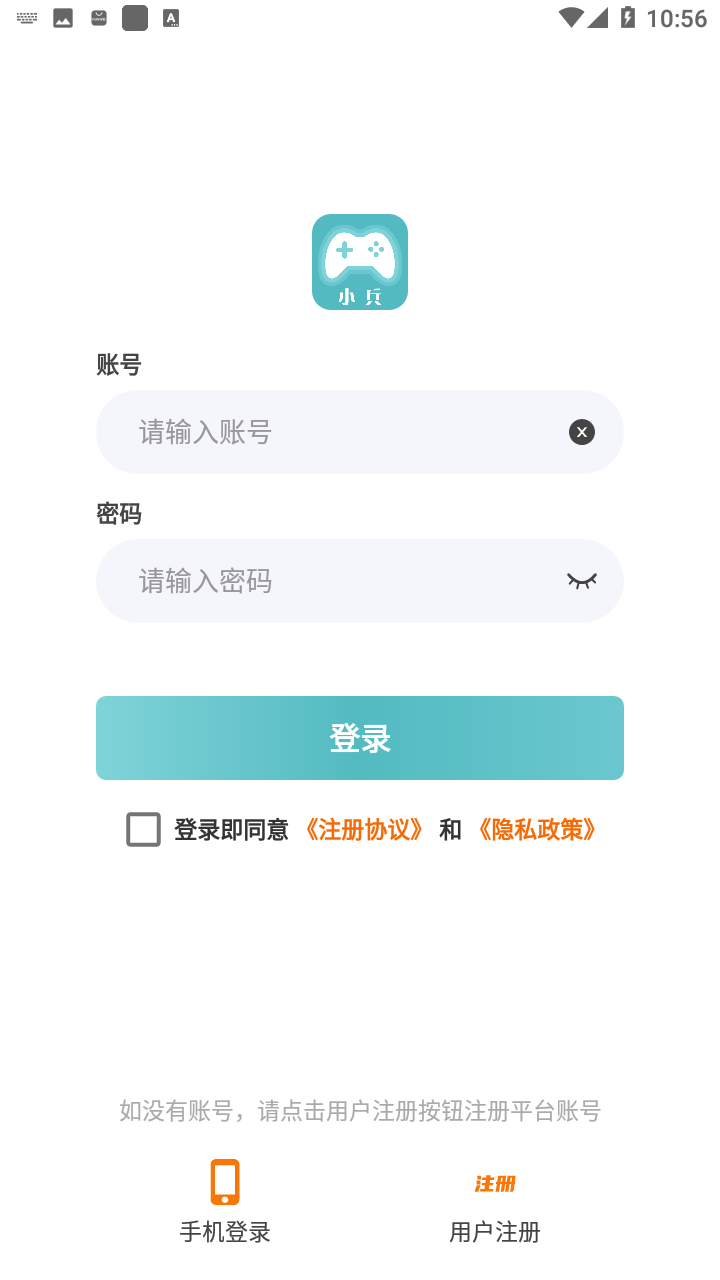Enable the terms agreement before logging in
Image resolution: width=720 pixels, height=1280 pixels.
click(143, 829)
